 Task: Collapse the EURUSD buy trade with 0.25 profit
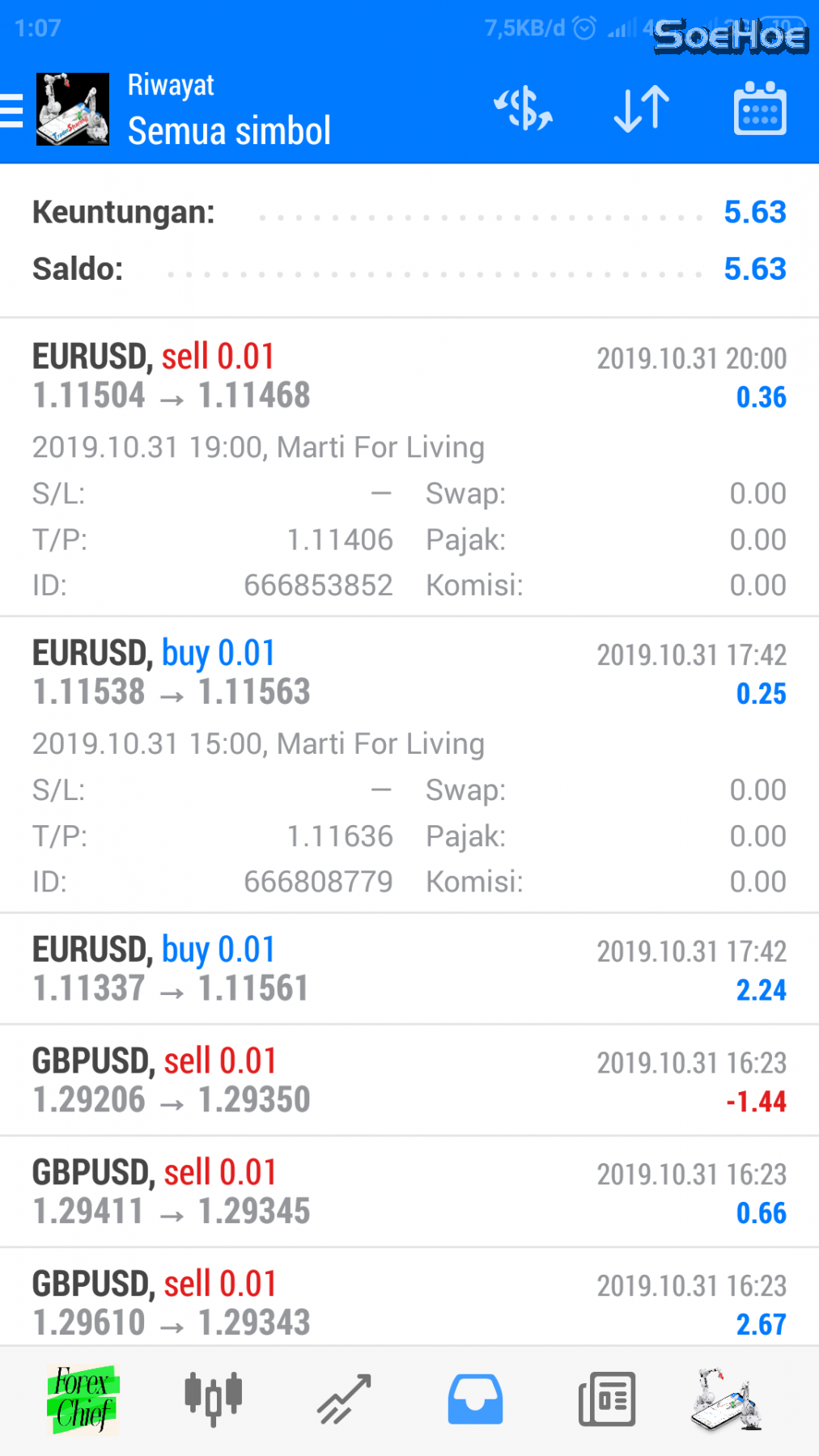pos(409,673)
